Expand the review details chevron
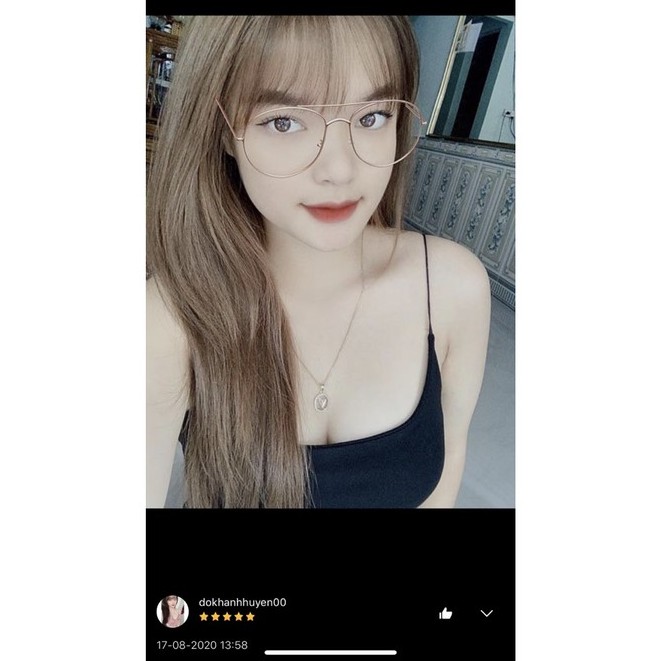 pyautogui.click(x=487, y=613)
